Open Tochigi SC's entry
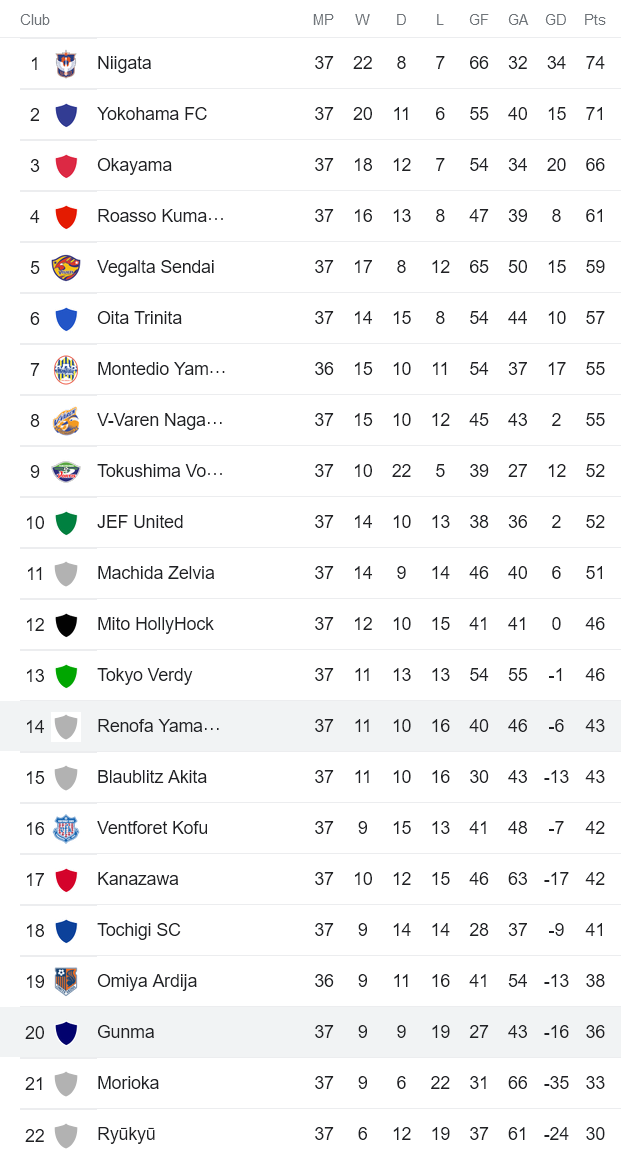 coord(138,930)
